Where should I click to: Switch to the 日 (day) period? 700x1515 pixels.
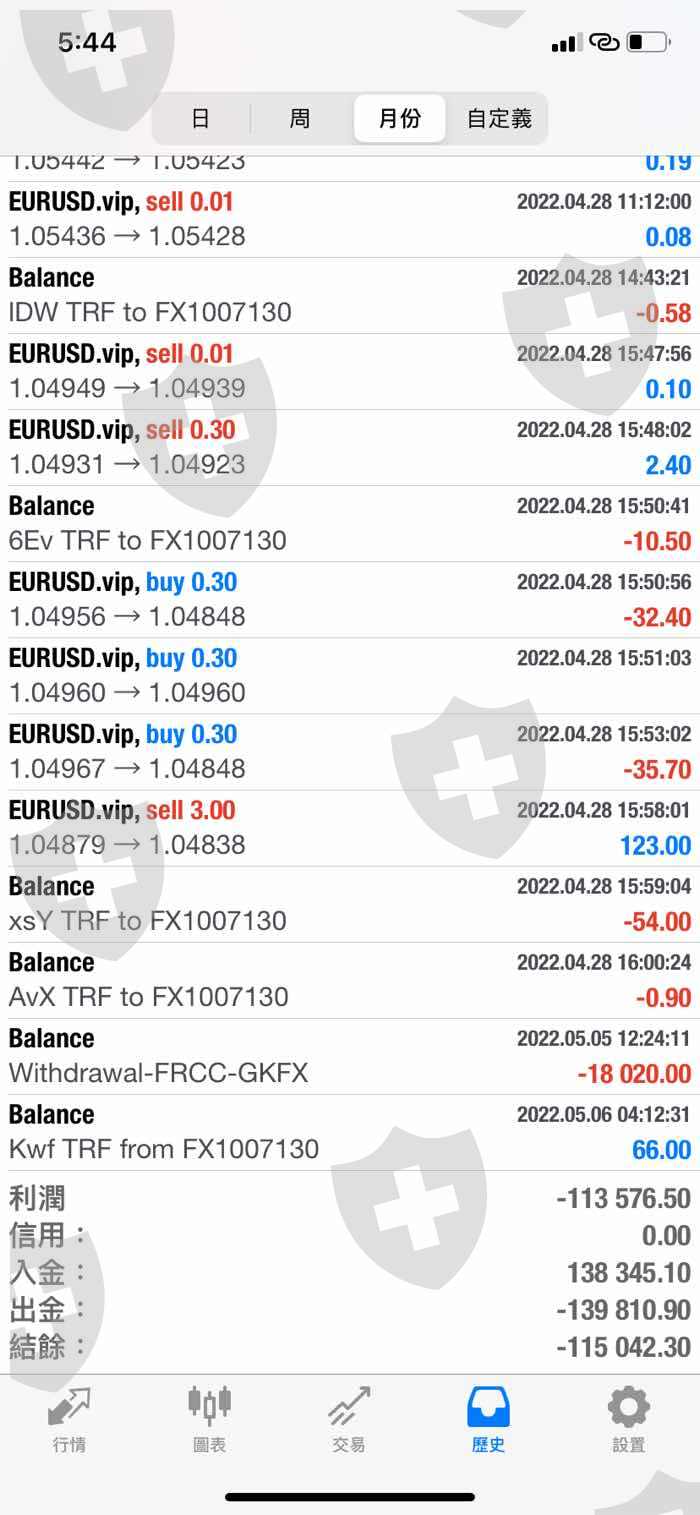point(201,119)
